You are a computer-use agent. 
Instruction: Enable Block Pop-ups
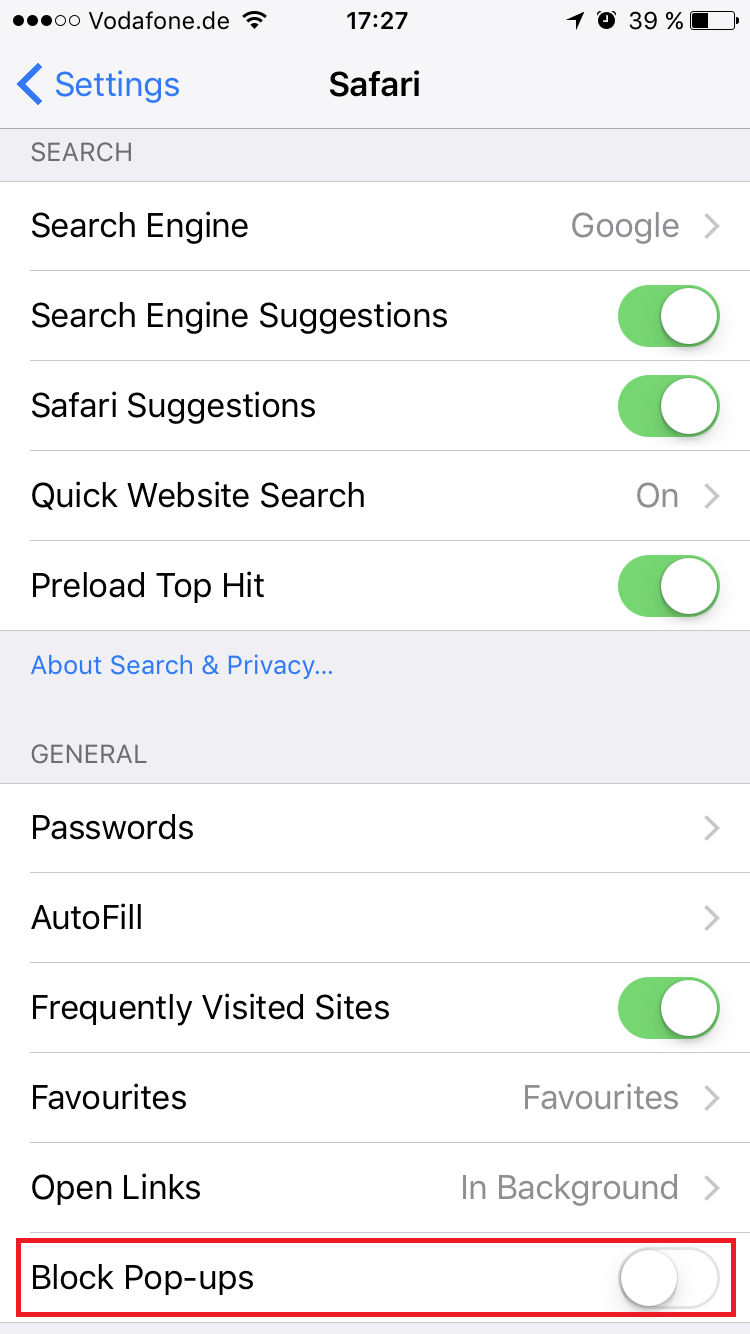click(x=669, y=1278)
